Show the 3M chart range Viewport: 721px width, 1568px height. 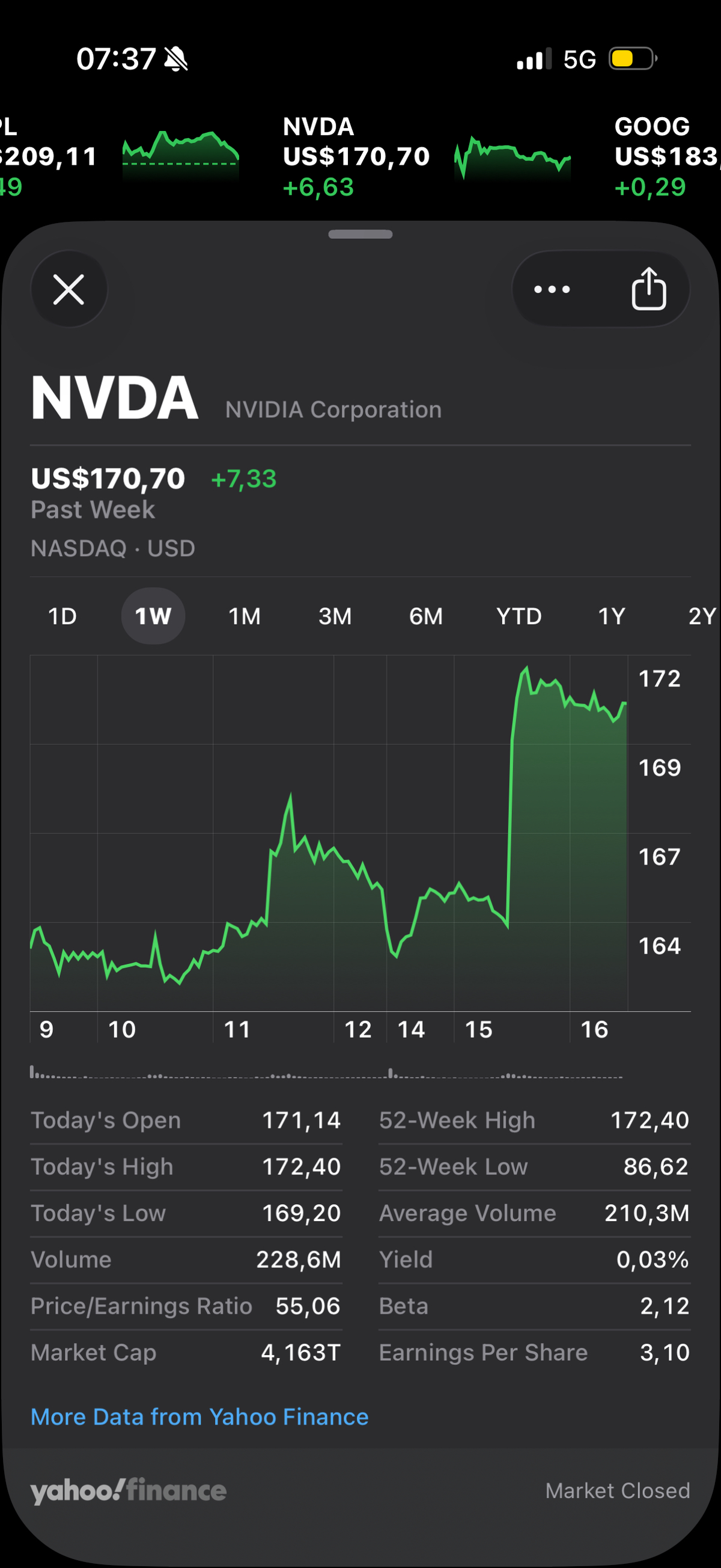point(335,616)
